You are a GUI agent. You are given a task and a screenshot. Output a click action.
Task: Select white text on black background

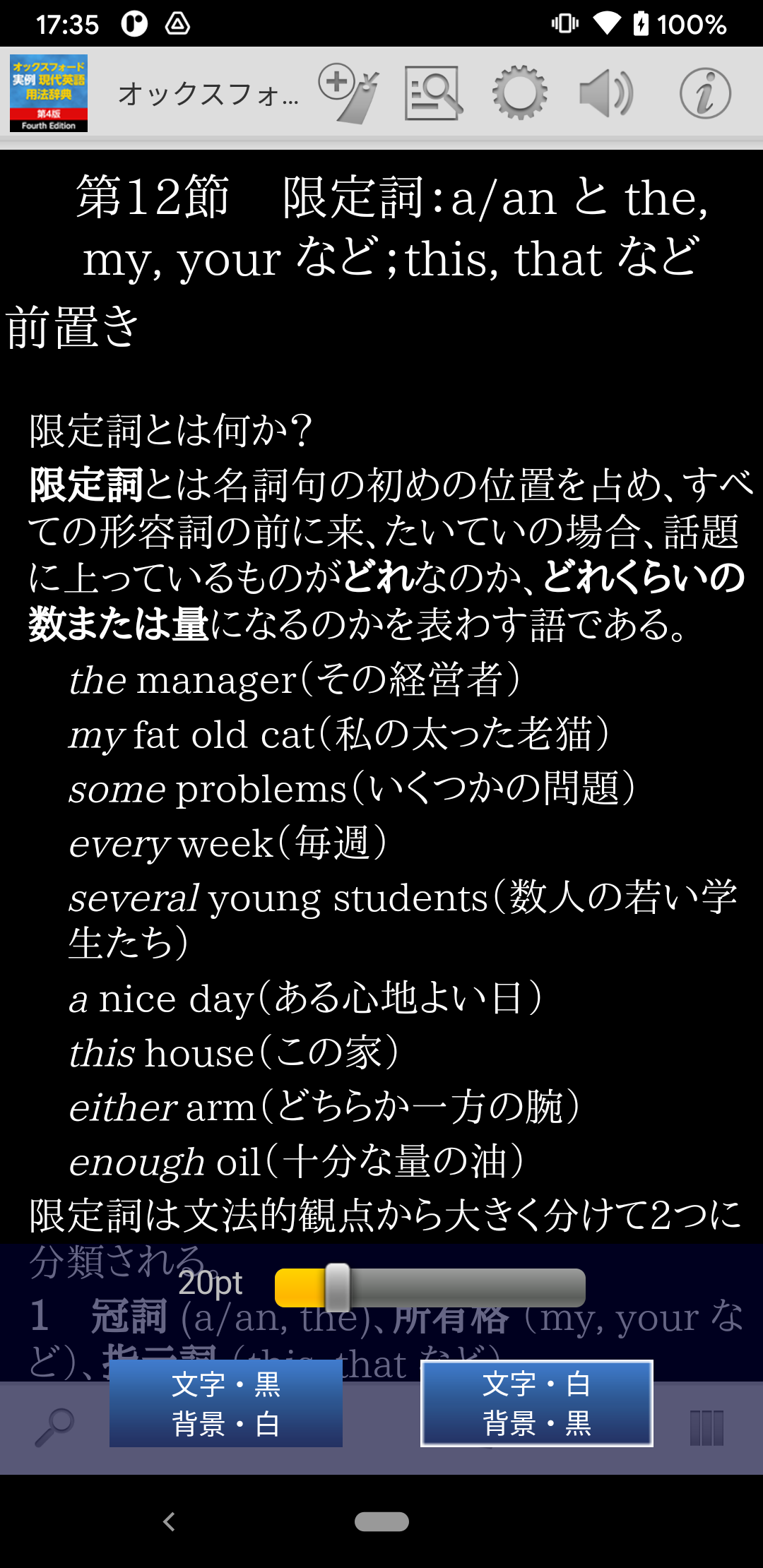(536, 1403)
